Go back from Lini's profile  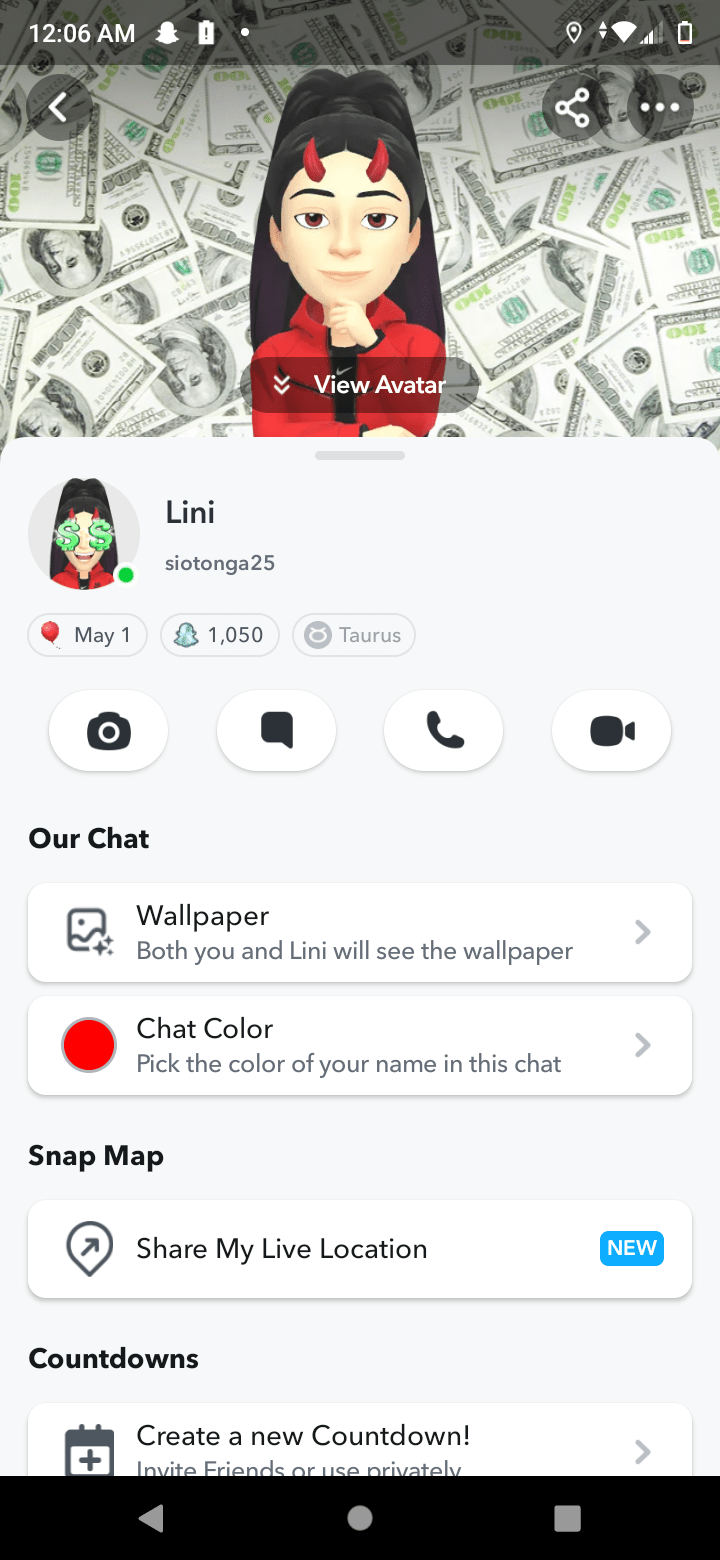pyautogui.click(x=59, y=107)
